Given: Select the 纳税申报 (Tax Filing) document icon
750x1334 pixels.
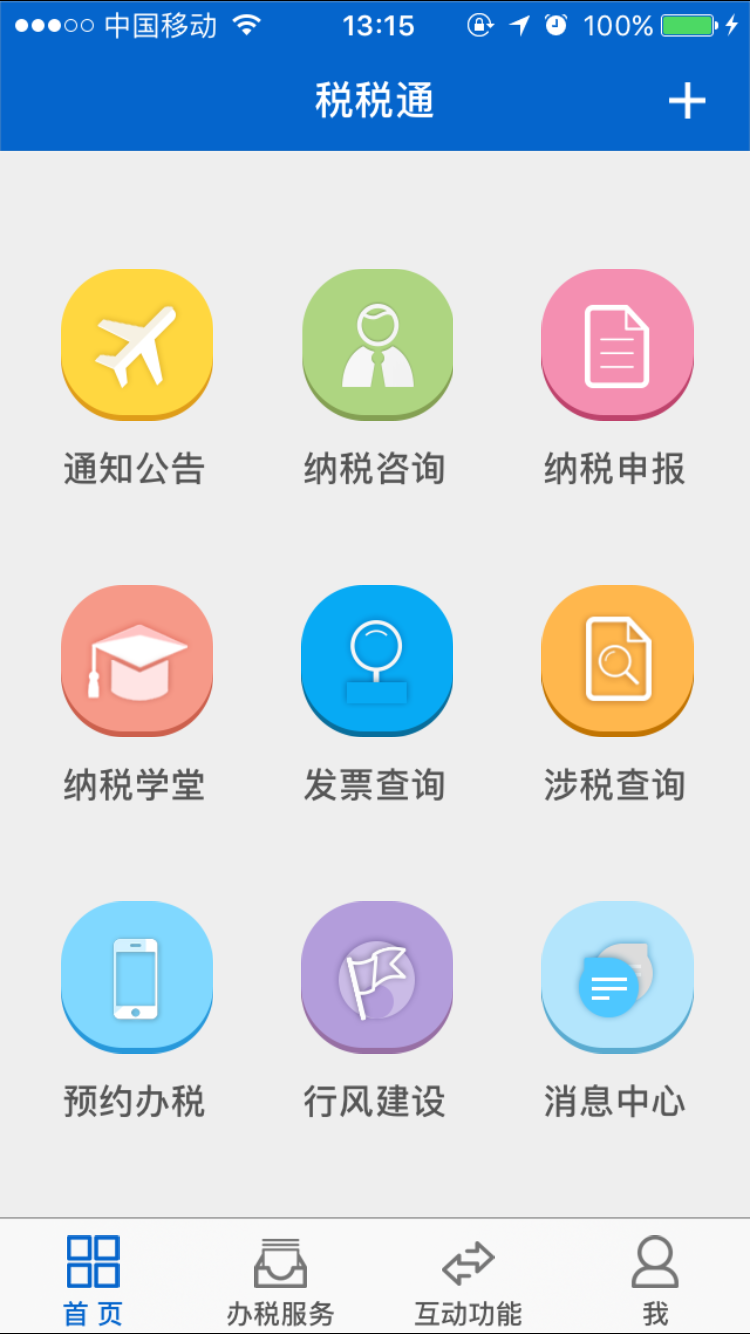Looking at the screenshot, I should pyautogui.click(x=616, y=344).
